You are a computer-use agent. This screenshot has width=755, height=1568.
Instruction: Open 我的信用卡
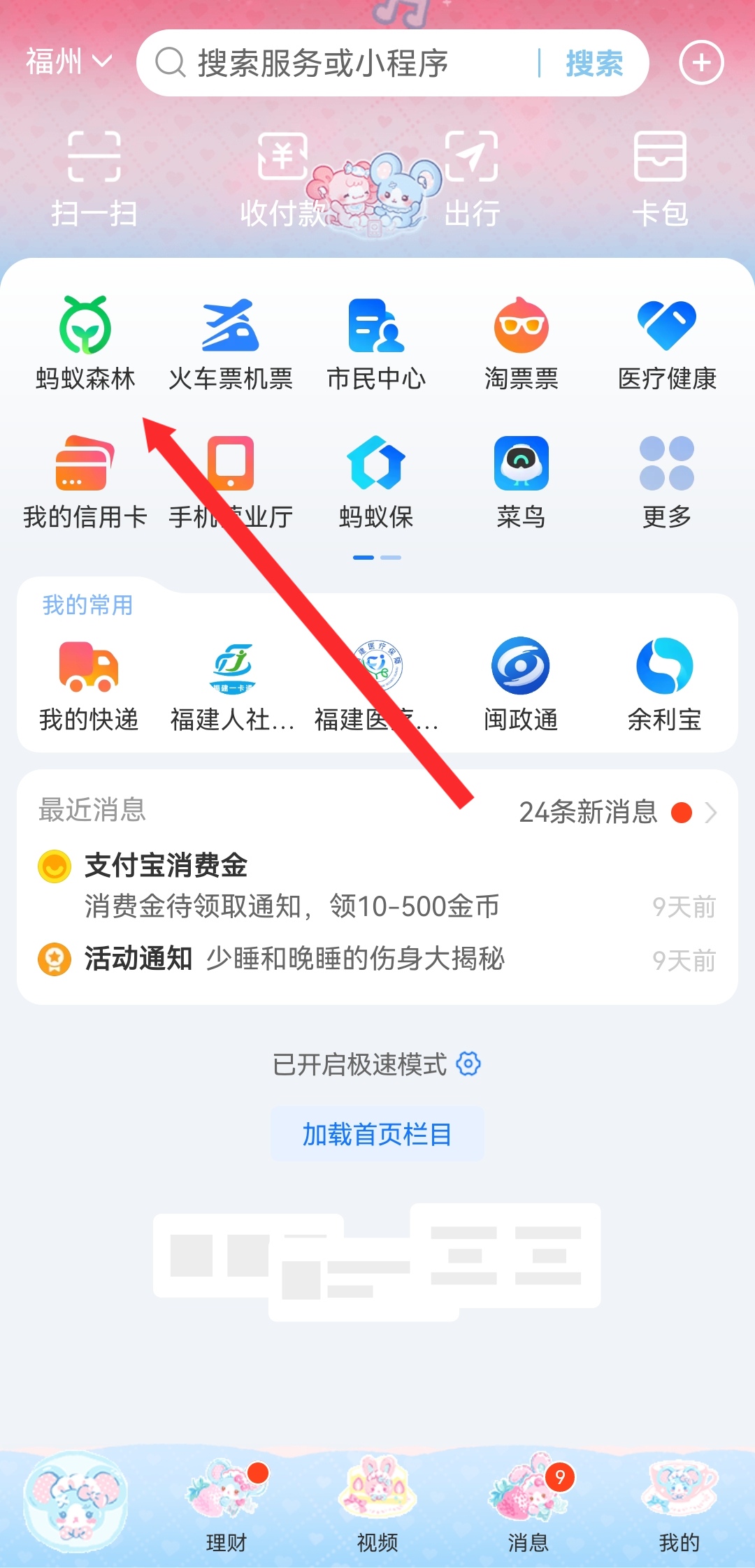point(85,481)
